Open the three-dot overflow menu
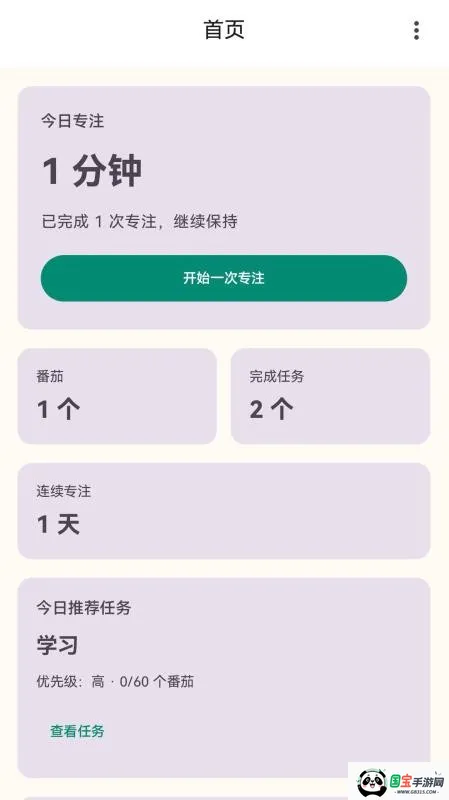Image resolution: width=449 pixels, height=800 pixels. (x=416, y=31)
